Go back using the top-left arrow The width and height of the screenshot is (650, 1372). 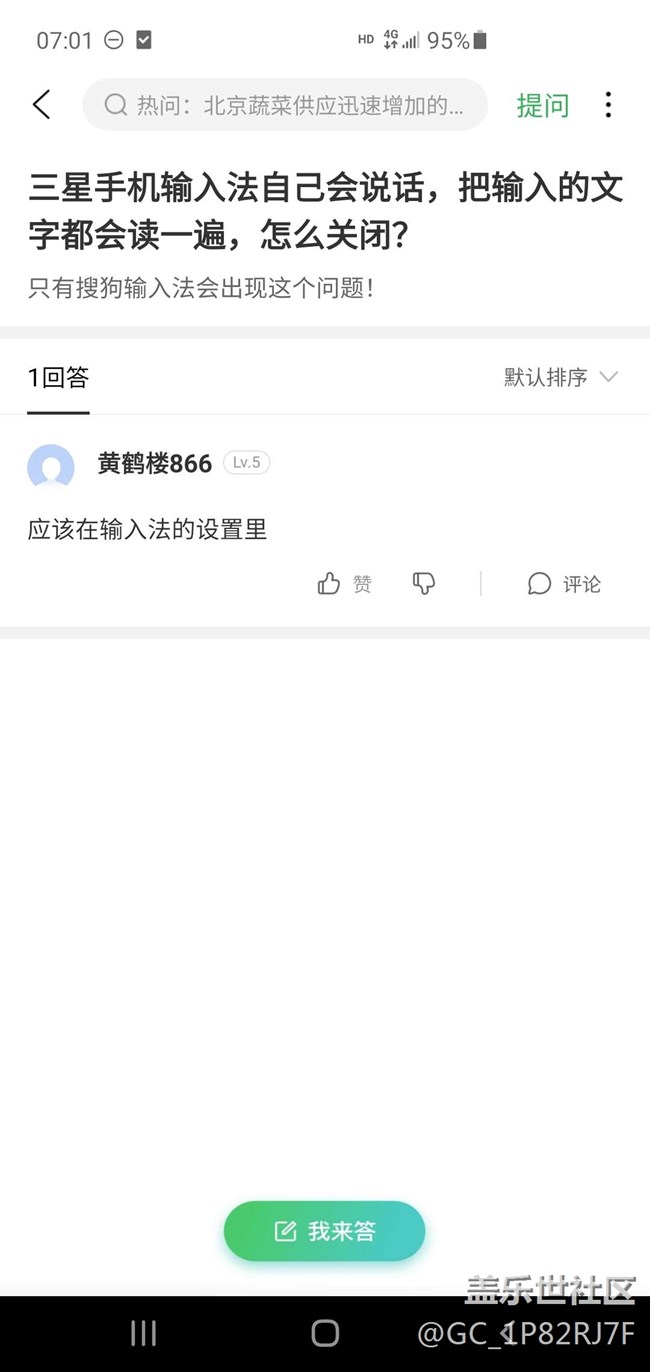tap(41, 104)
